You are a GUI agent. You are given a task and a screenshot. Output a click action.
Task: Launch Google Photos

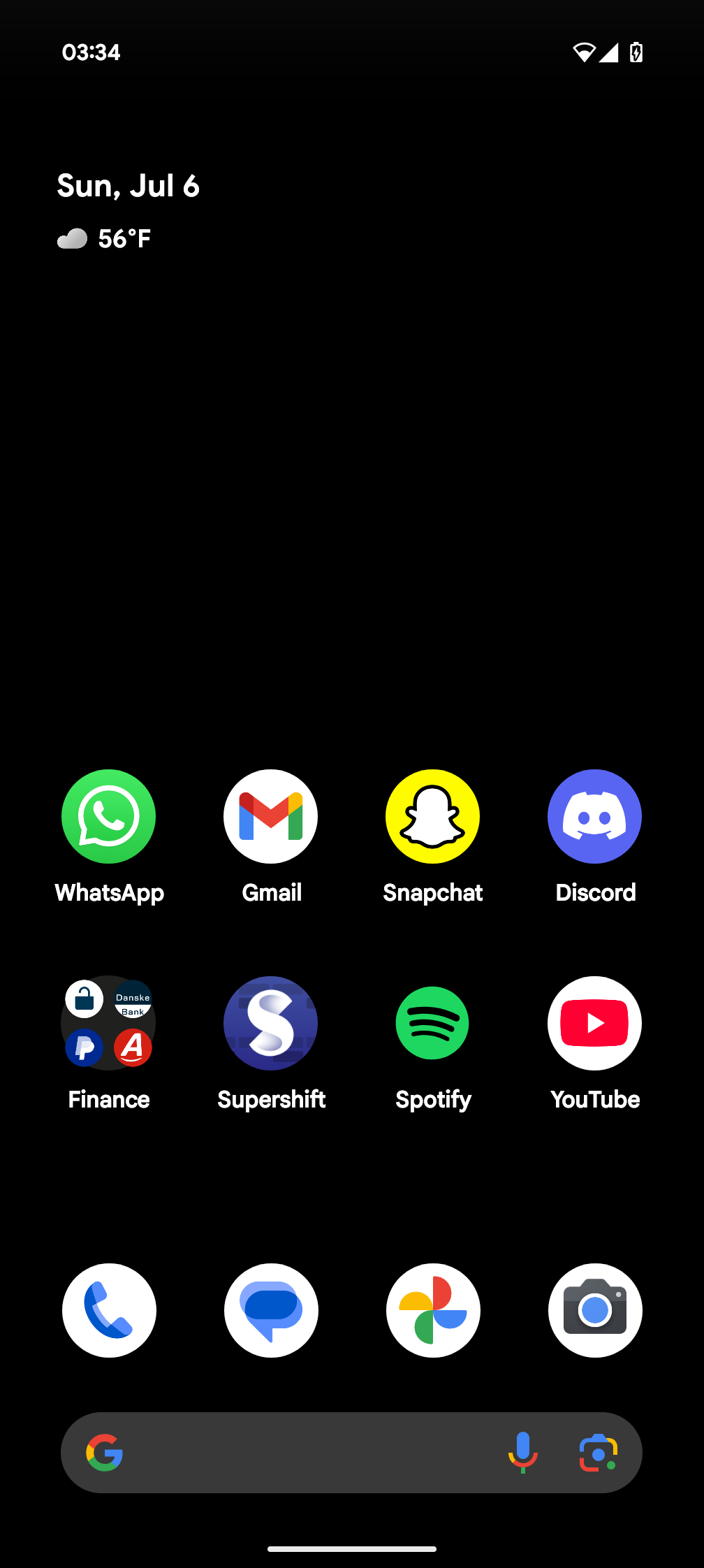coord(433,1310)
